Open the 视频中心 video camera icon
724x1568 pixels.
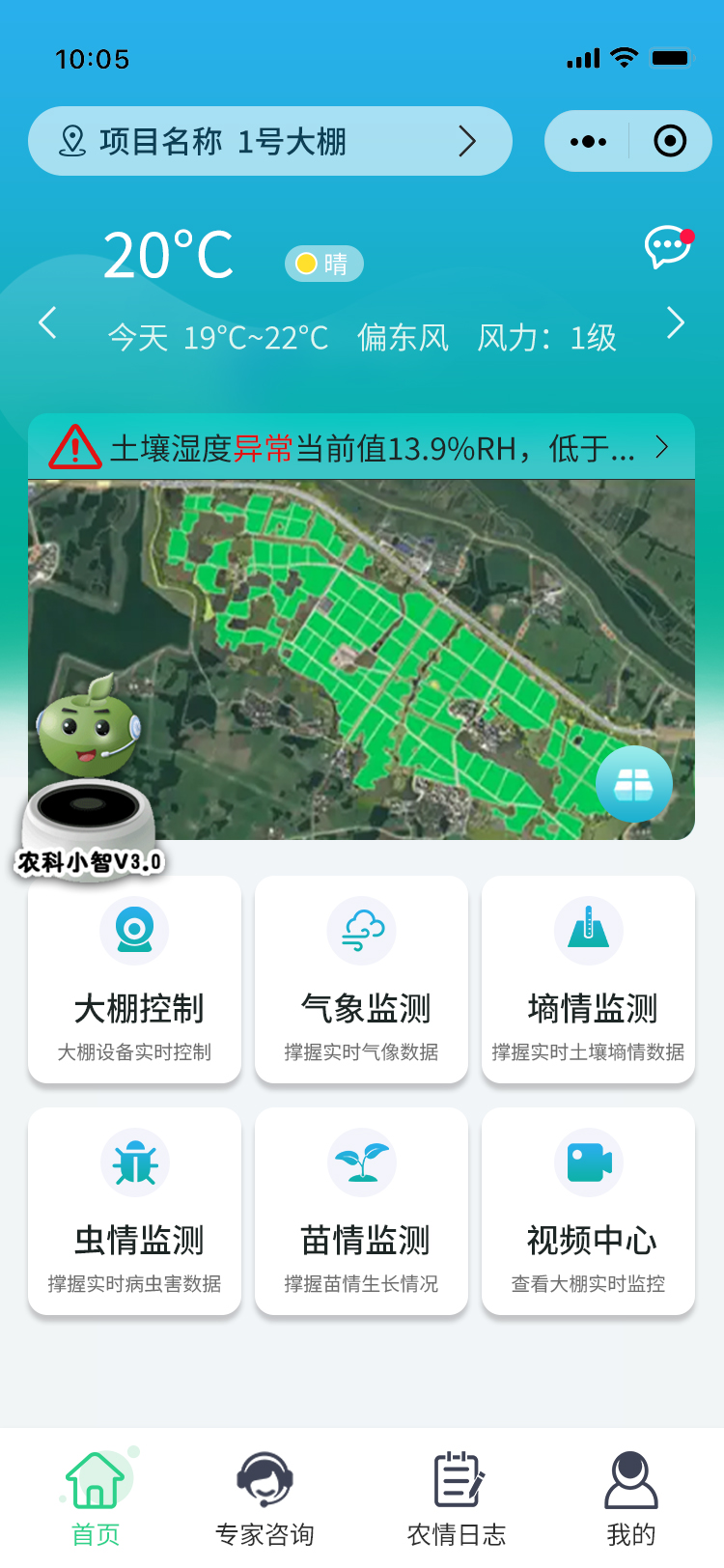tap(588, 1162)
